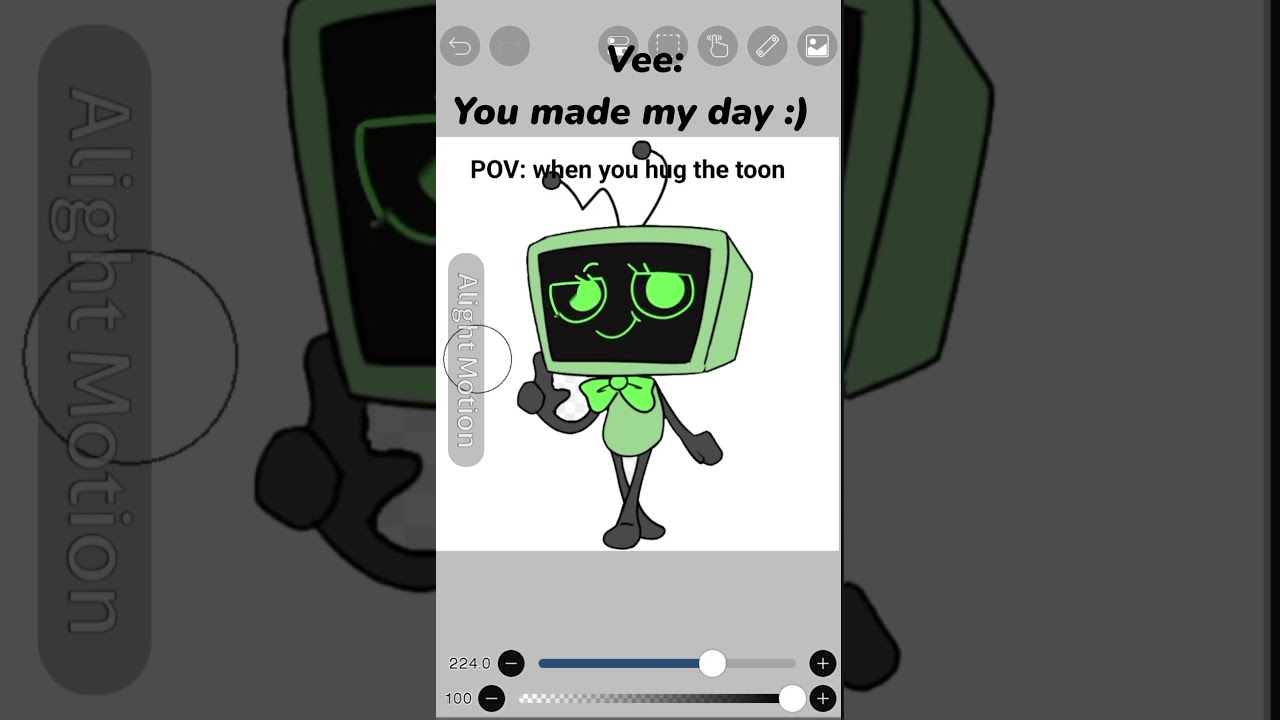This screenshot has width=1280, height=720.
Task: Increase brush thickness with plus button
Action: coord(822,663)
